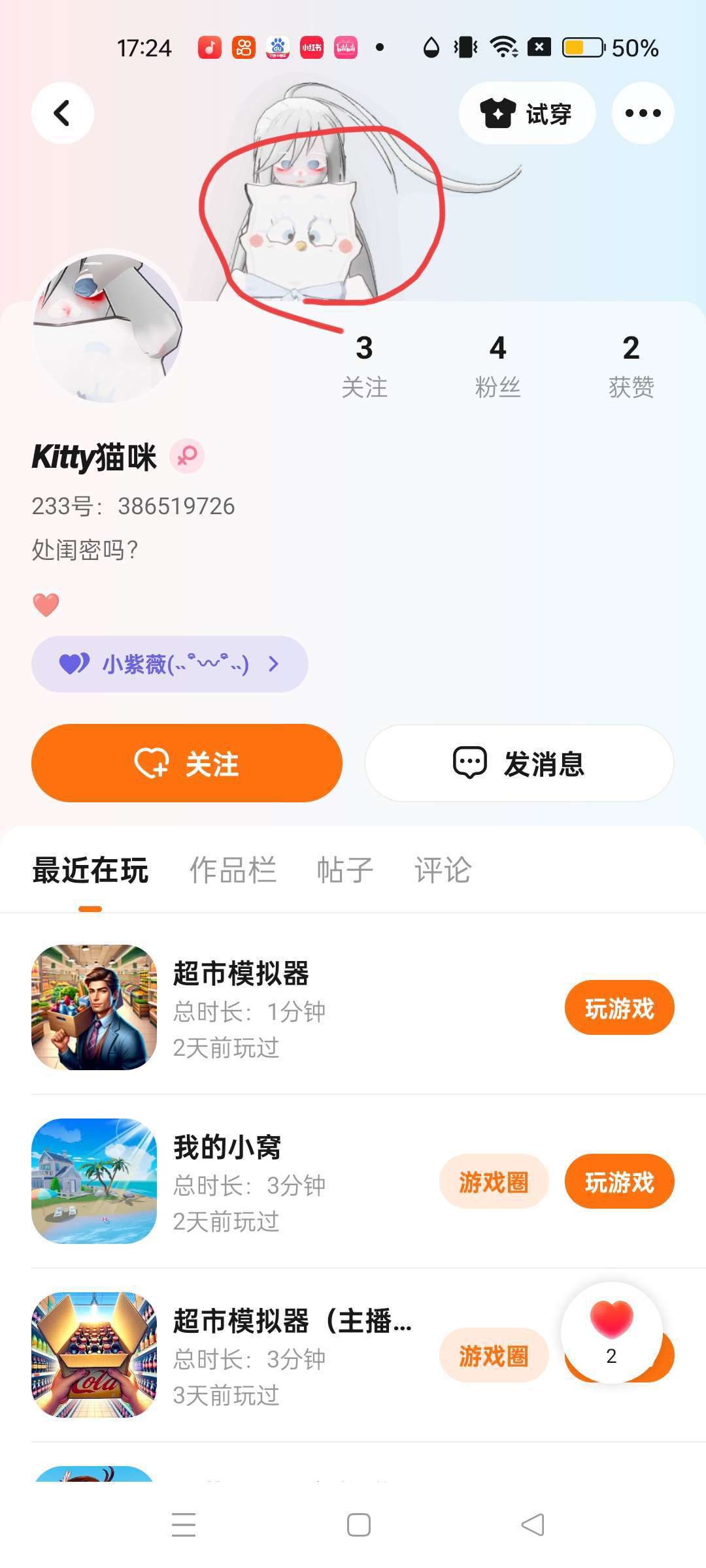Open the 超市模拟器 game entry
The width and height of the screenshot is (706, 1568).
(x=241, y=973)
